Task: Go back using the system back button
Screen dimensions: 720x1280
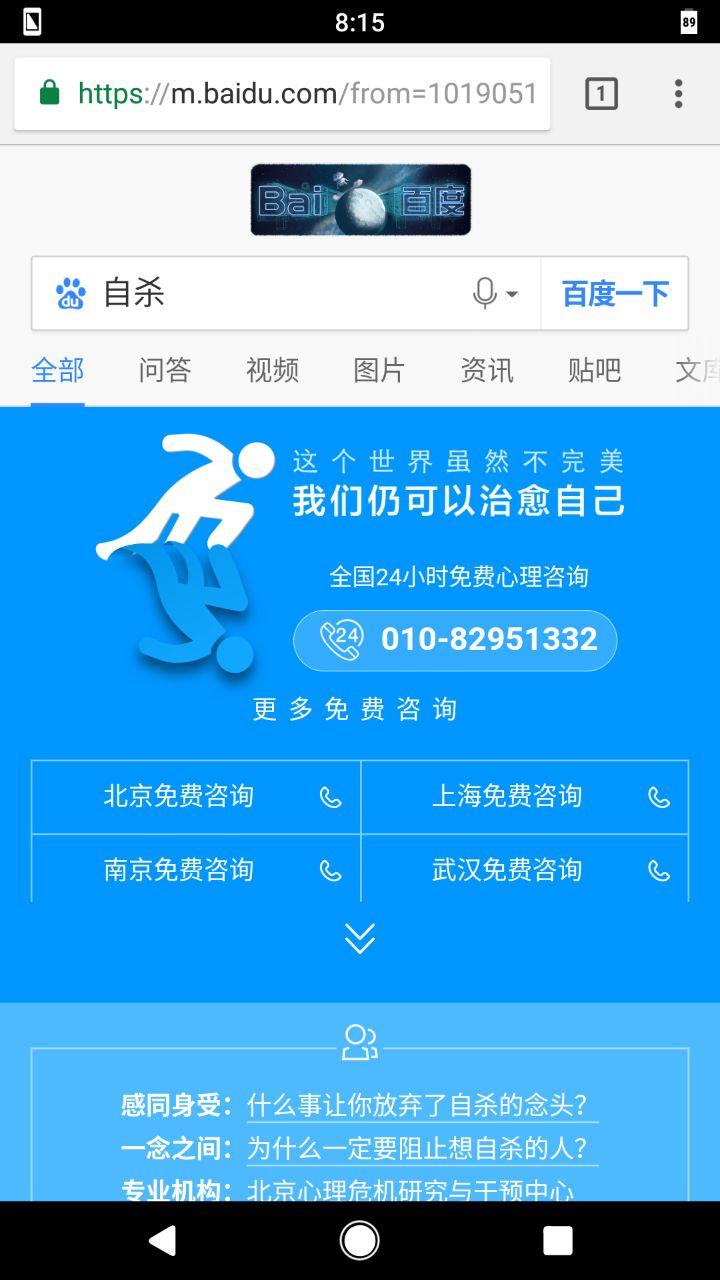Action: 162,1240
